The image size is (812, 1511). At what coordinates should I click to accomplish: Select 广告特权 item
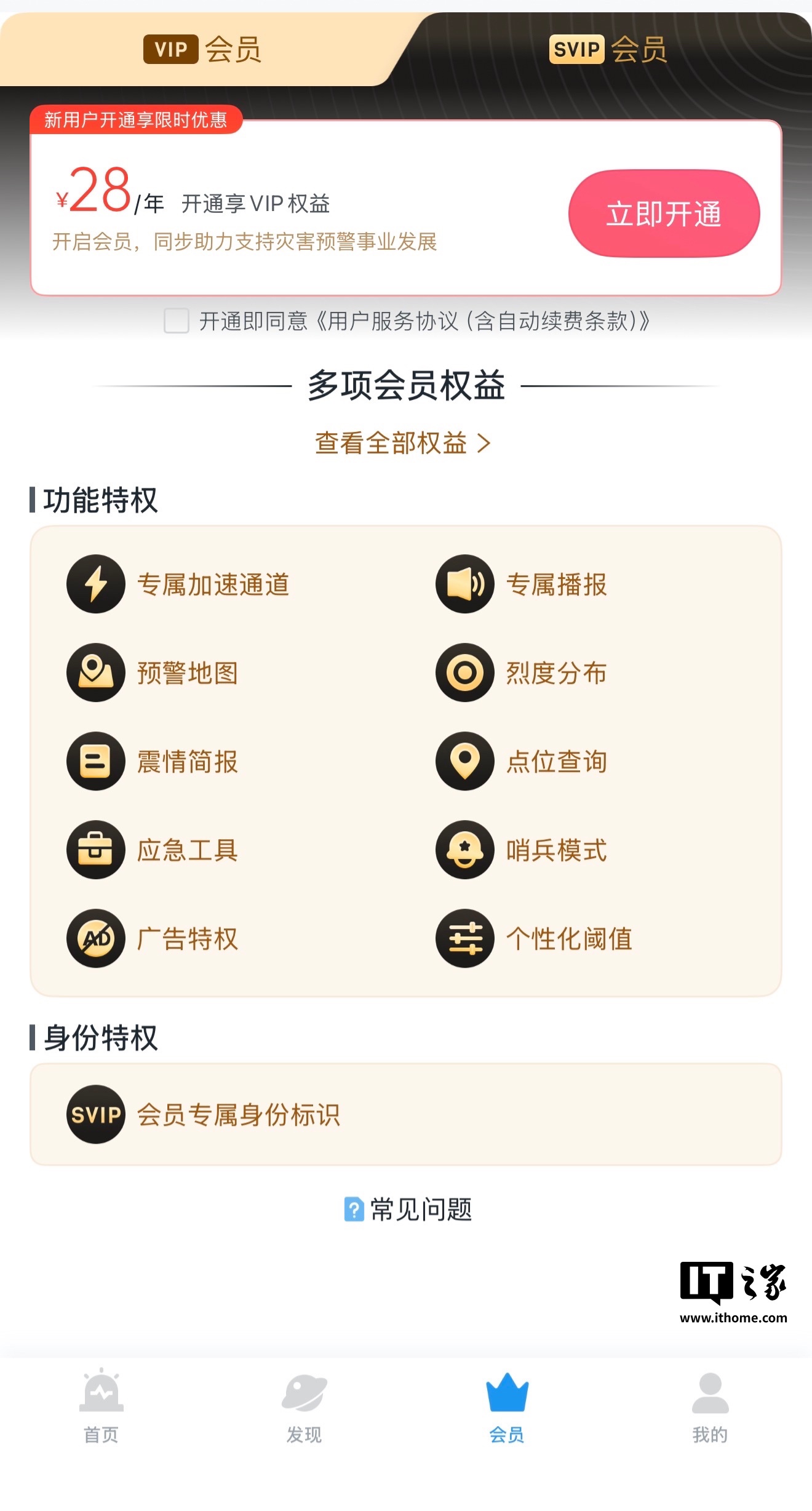[x=153, y=938]
